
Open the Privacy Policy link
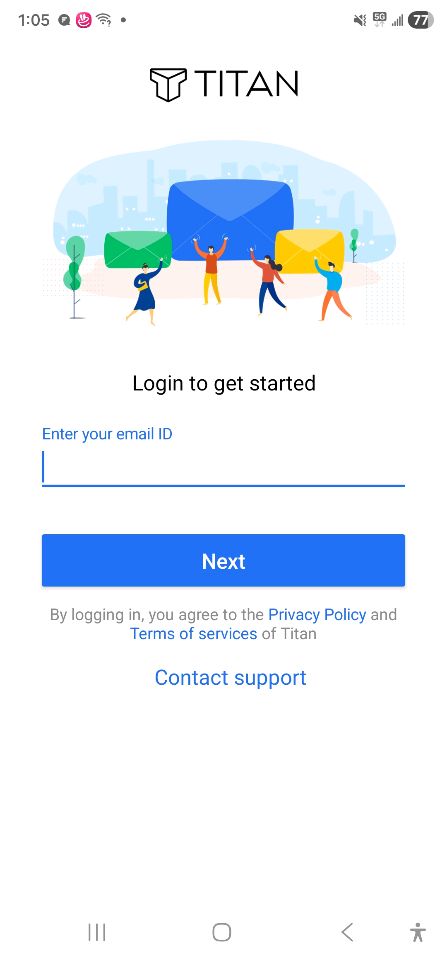click(317, 614)
